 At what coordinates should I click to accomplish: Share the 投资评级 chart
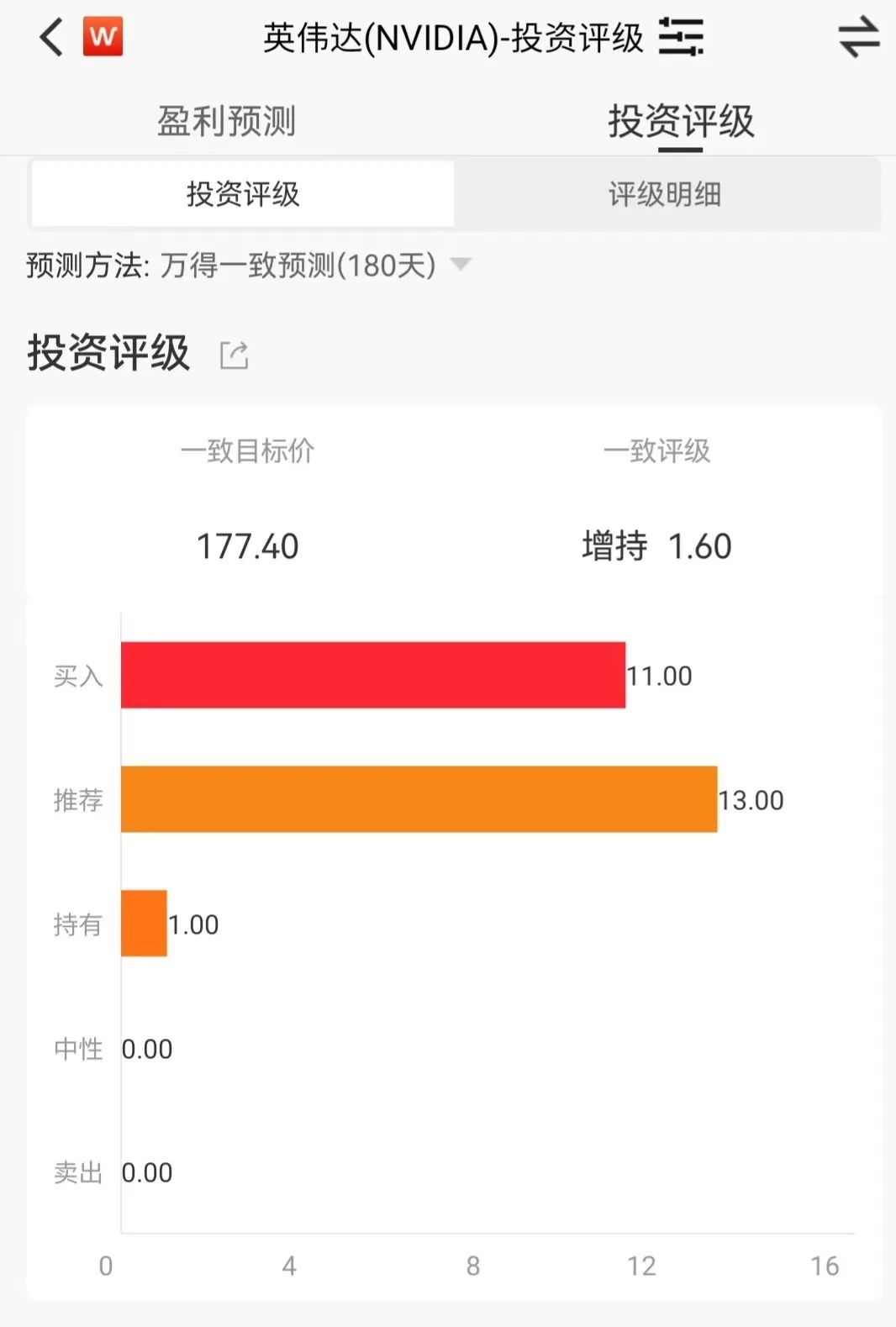click(234, 355)
